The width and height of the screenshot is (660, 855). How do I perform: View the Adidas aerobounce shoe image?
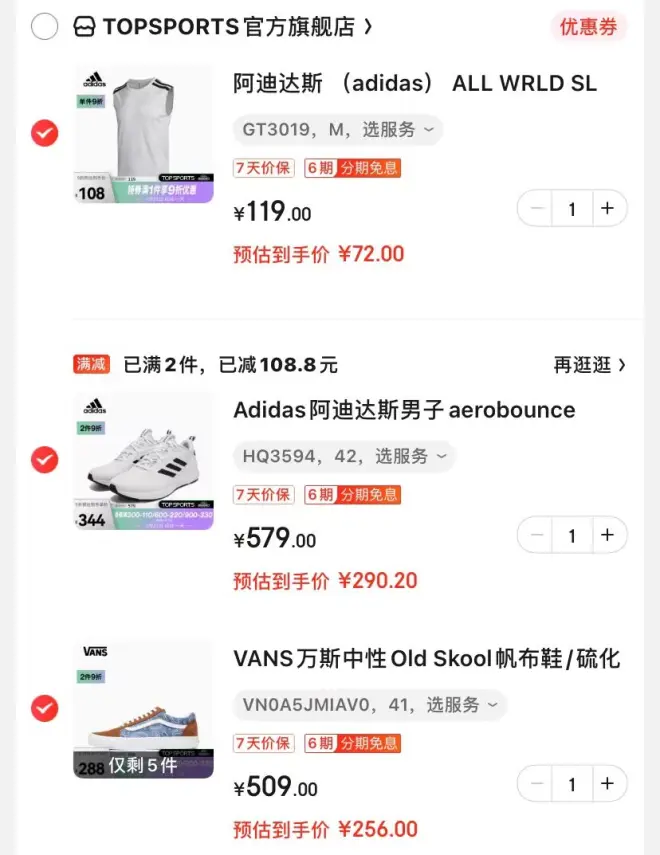pyautogui.click(x=144, y=461)
